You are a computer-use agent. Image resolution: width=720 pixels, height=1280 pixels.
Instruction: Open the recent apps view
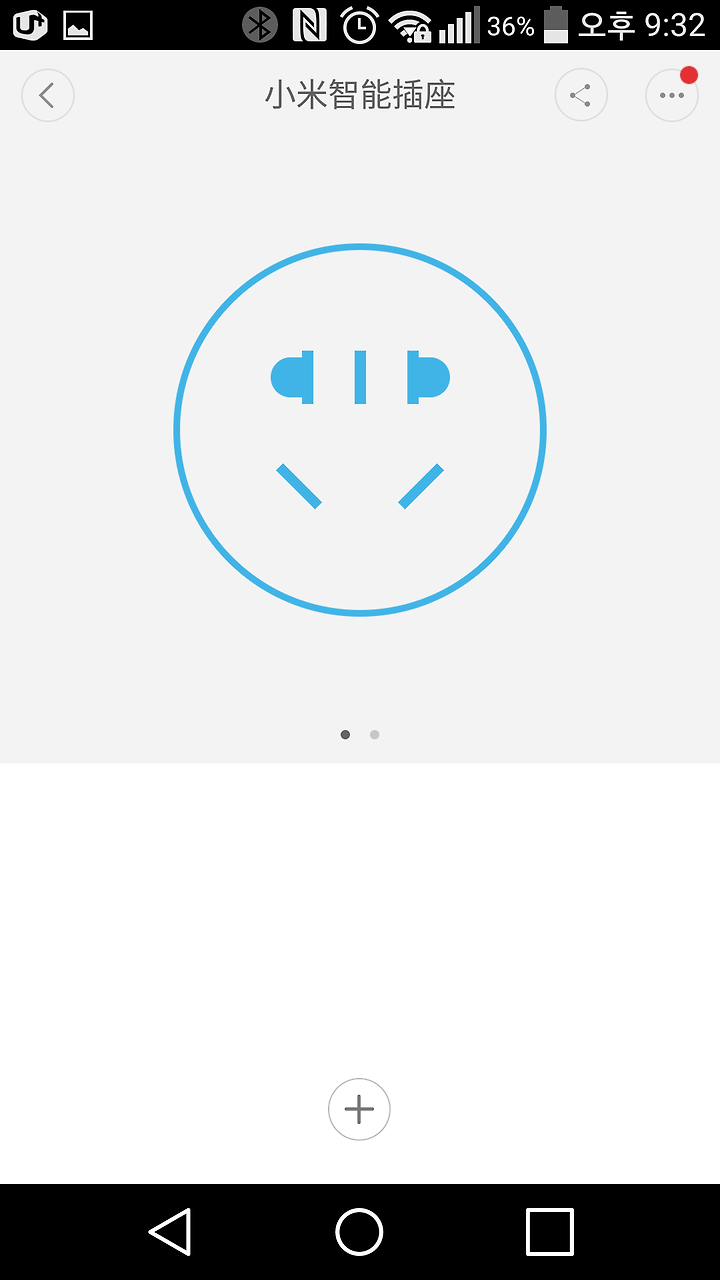[x=550, y=1232]
